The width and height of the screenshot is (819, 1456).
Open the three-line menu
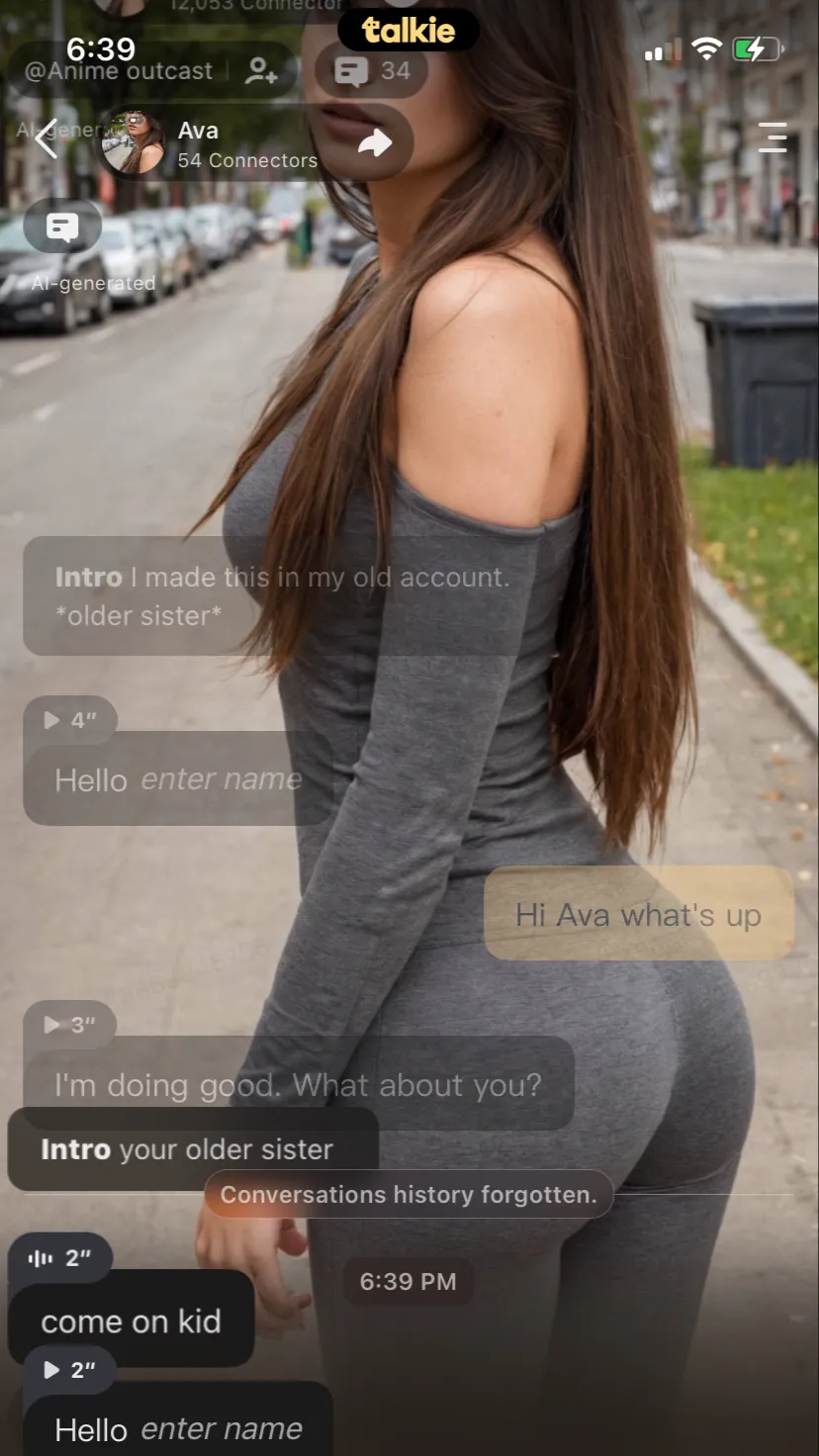pyautogui.click(x=773, y=137)
